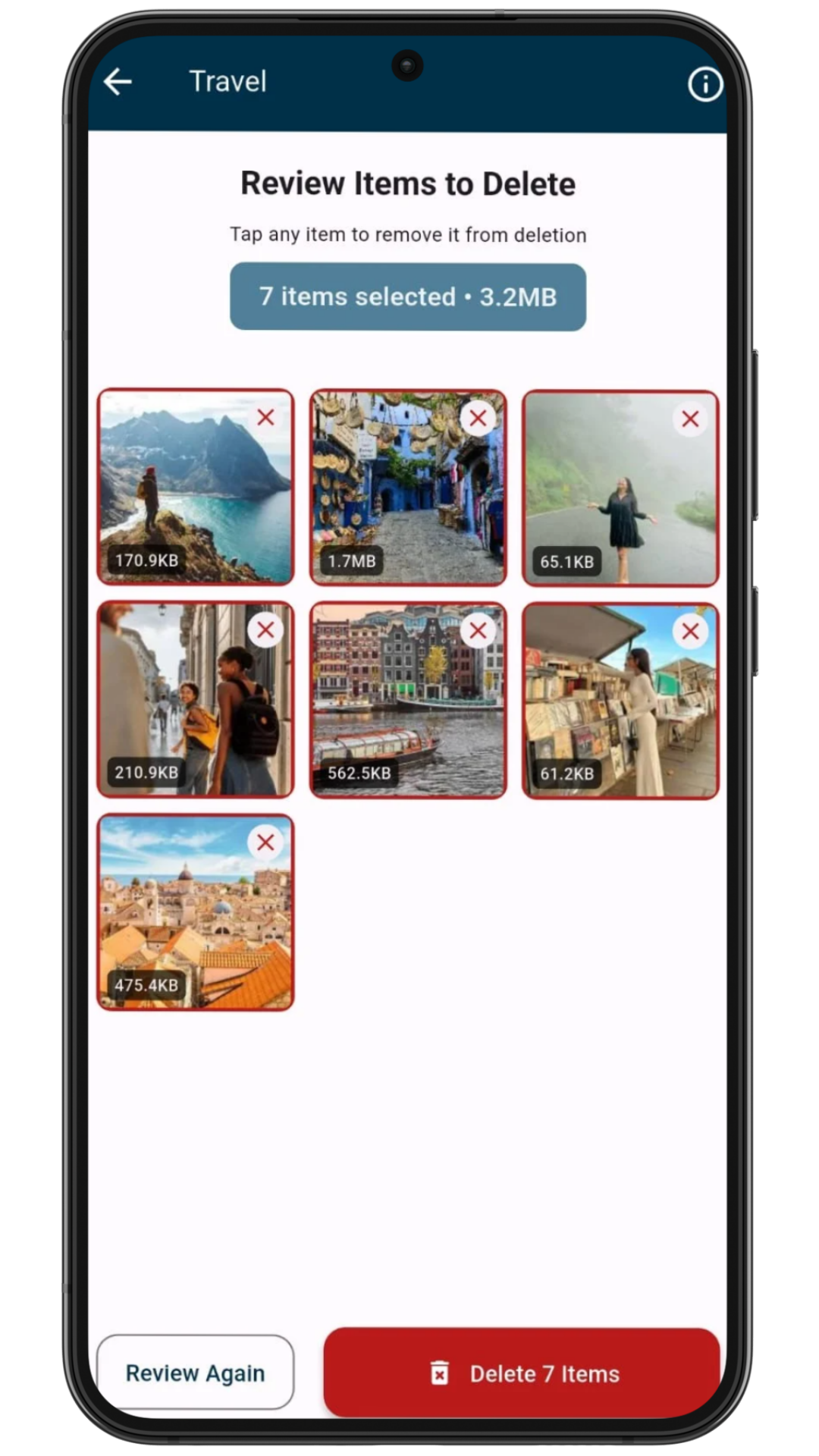Remove the 61.2KB book stall photo
This screenshot has height=1456, width=819.
click(x=690, y=631)
